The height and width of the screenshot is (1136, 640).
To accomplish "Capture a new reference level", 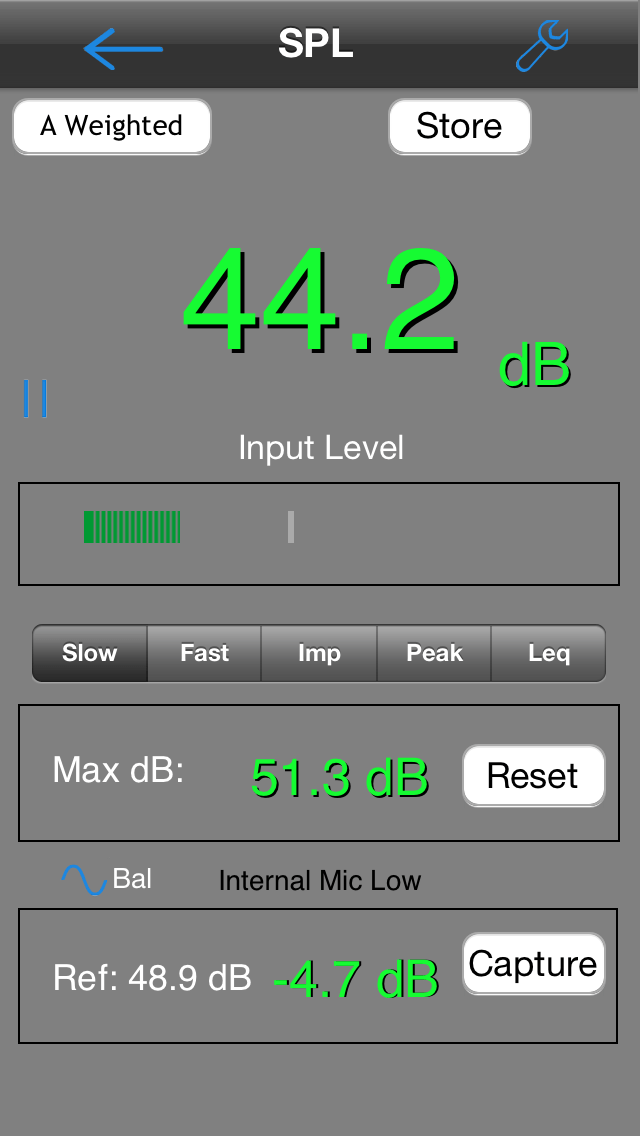I will [x=533, y=964].
